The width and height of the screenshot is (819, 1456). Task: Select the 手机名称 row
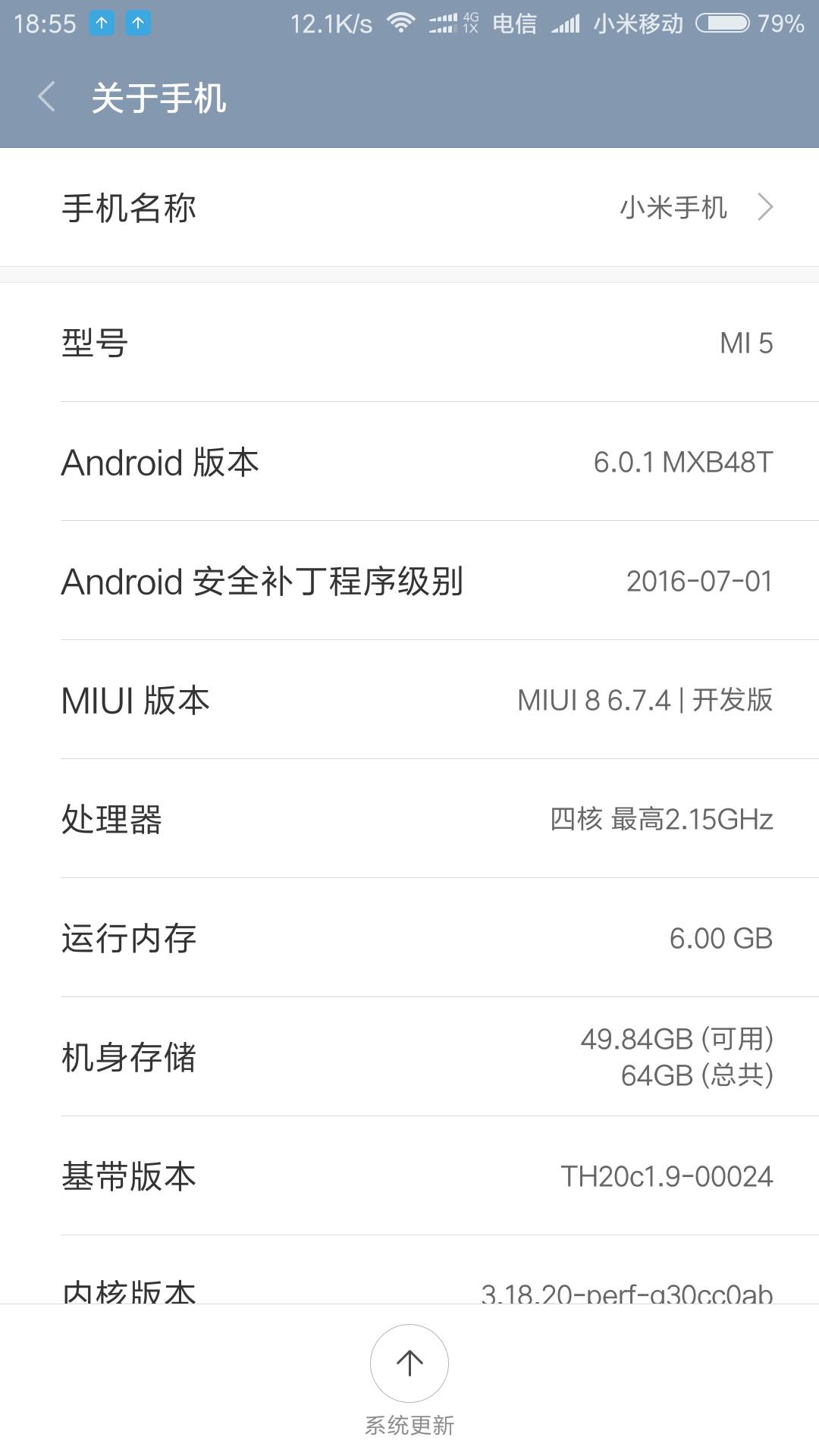point(409,207)
